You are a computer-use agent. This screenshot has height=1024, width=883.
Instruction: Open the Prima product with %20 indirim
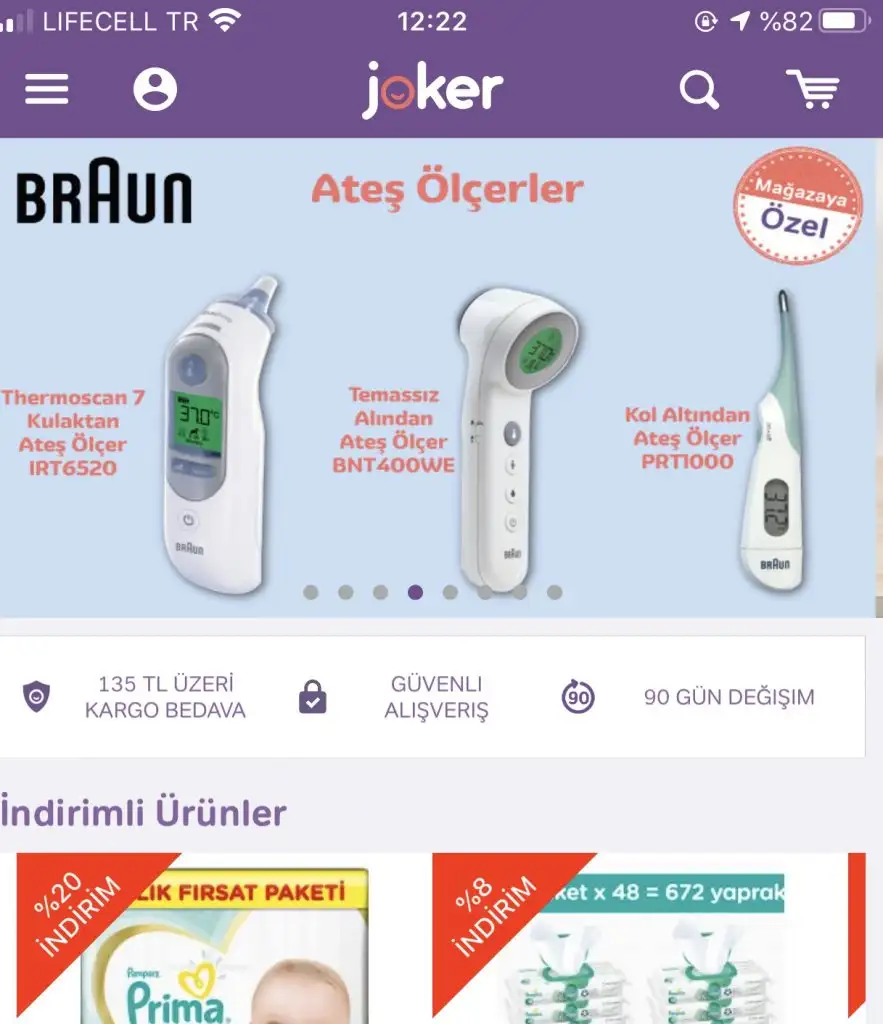point(200,945)
